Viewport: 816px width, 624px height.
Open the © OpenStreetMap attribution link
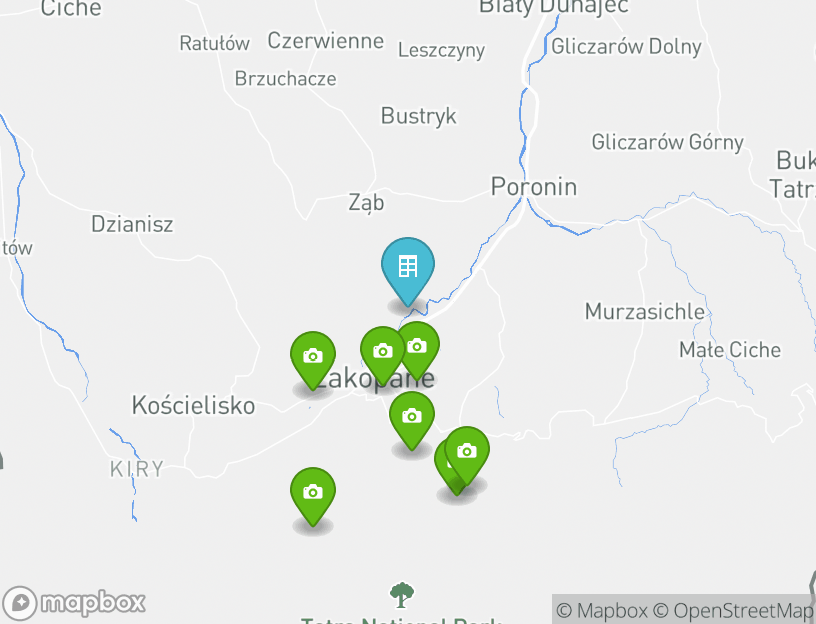(734, 610)
